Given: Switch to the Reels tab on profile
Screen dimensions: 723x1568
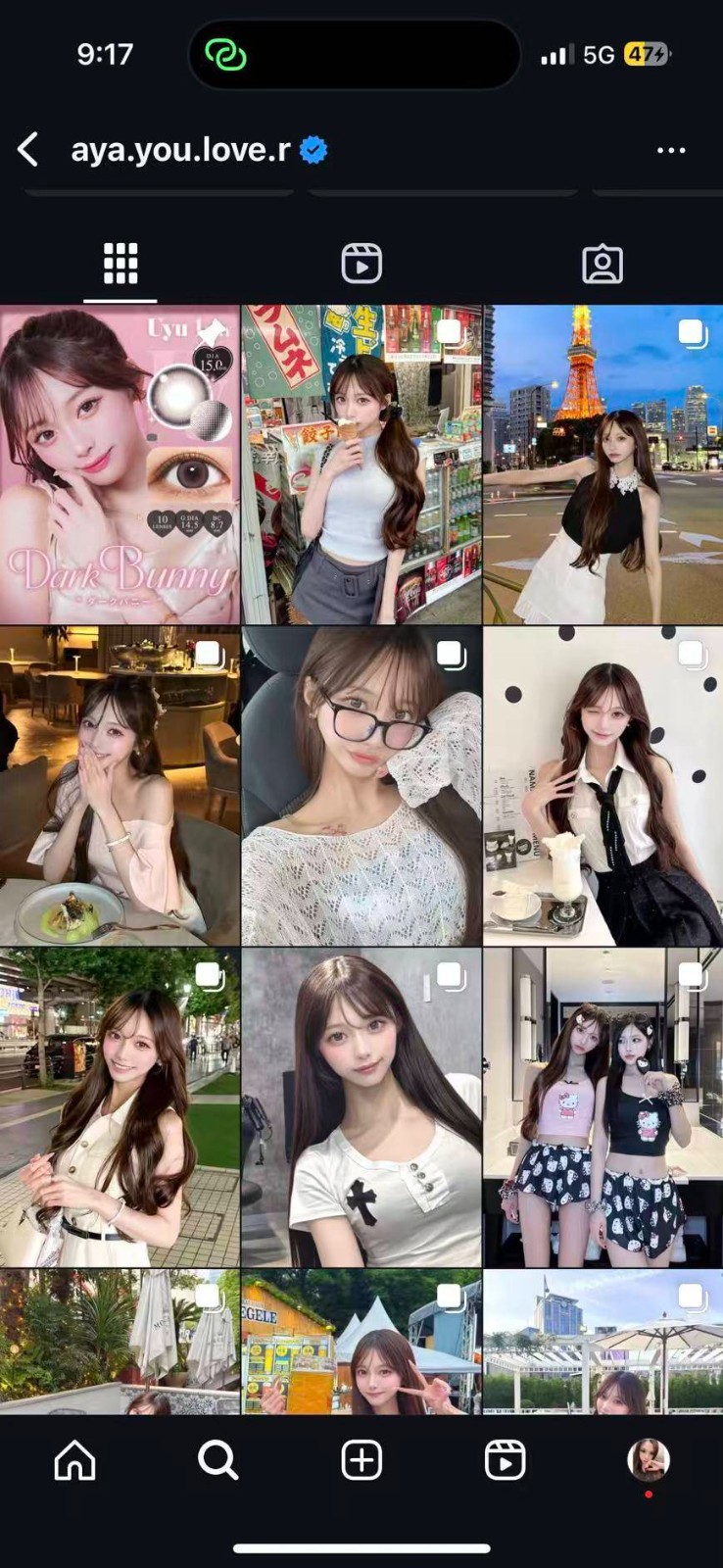Looking at the screenshot, I should point(361,264).
